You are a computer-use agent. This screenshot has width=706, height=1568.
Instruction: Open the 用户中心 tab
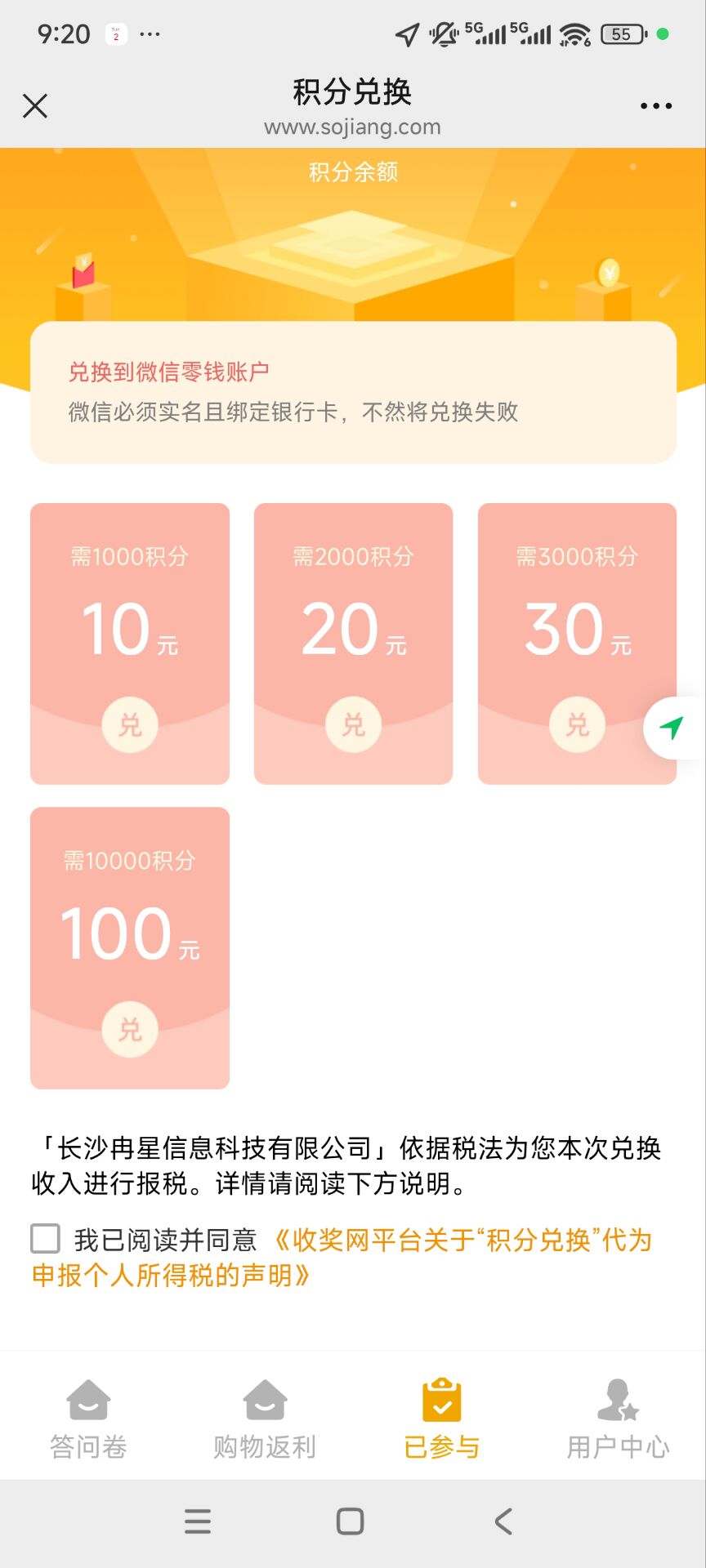click(618, 1419)
